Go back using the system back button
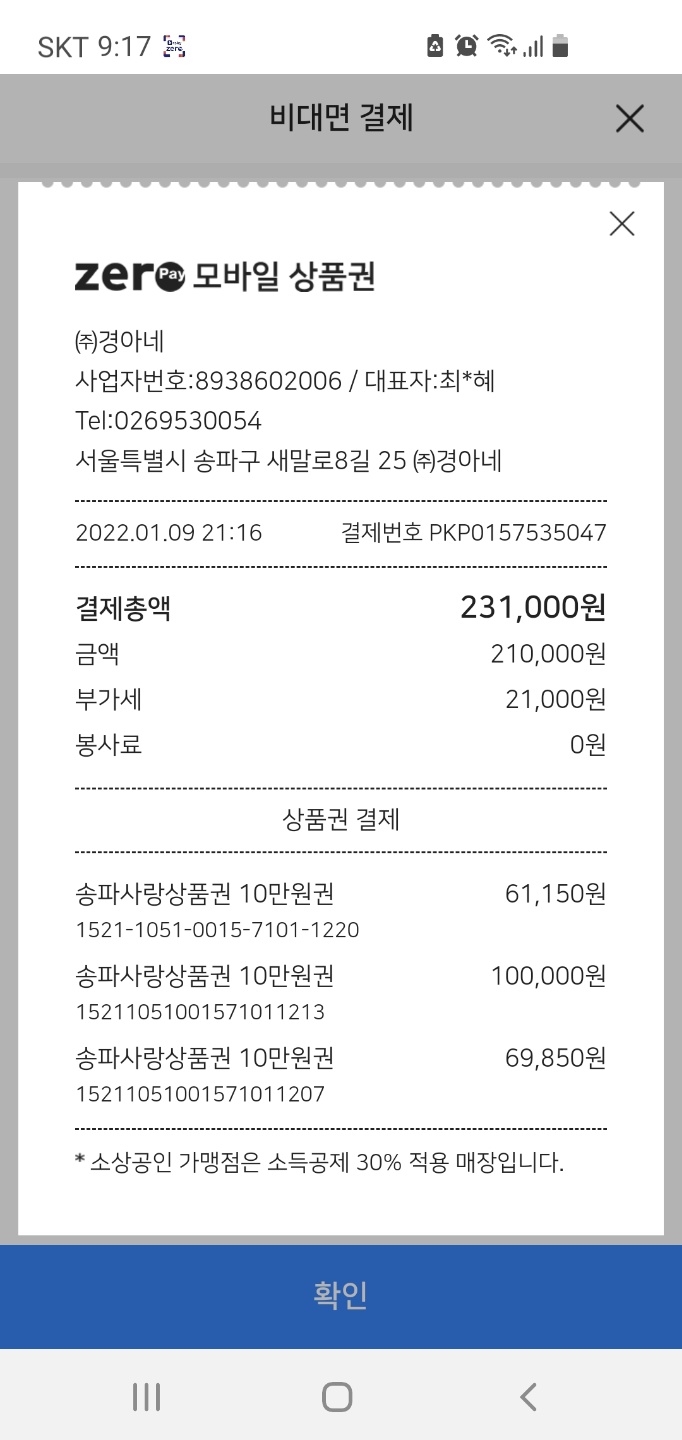This screenshot has height=1440, width=682. coord(528,1396)
